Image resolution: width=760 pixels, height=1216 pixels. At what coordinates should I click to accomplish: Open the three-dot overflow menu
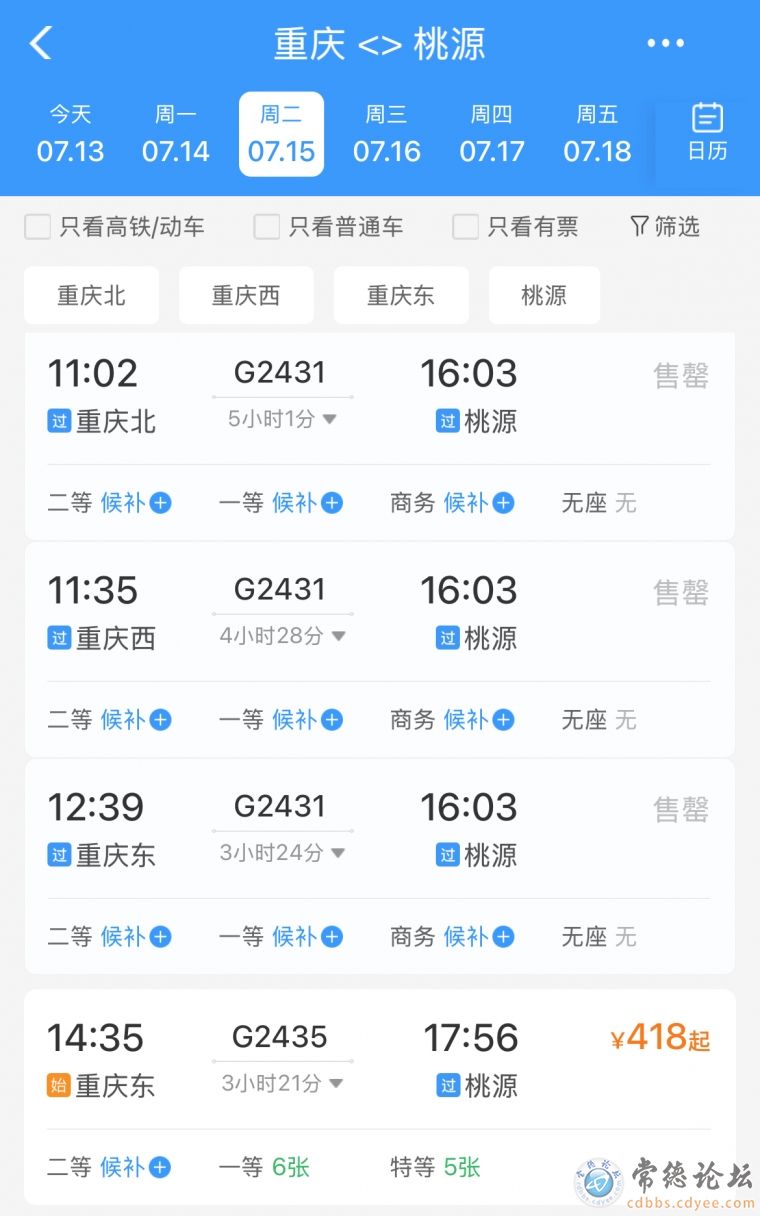point(665,43)
